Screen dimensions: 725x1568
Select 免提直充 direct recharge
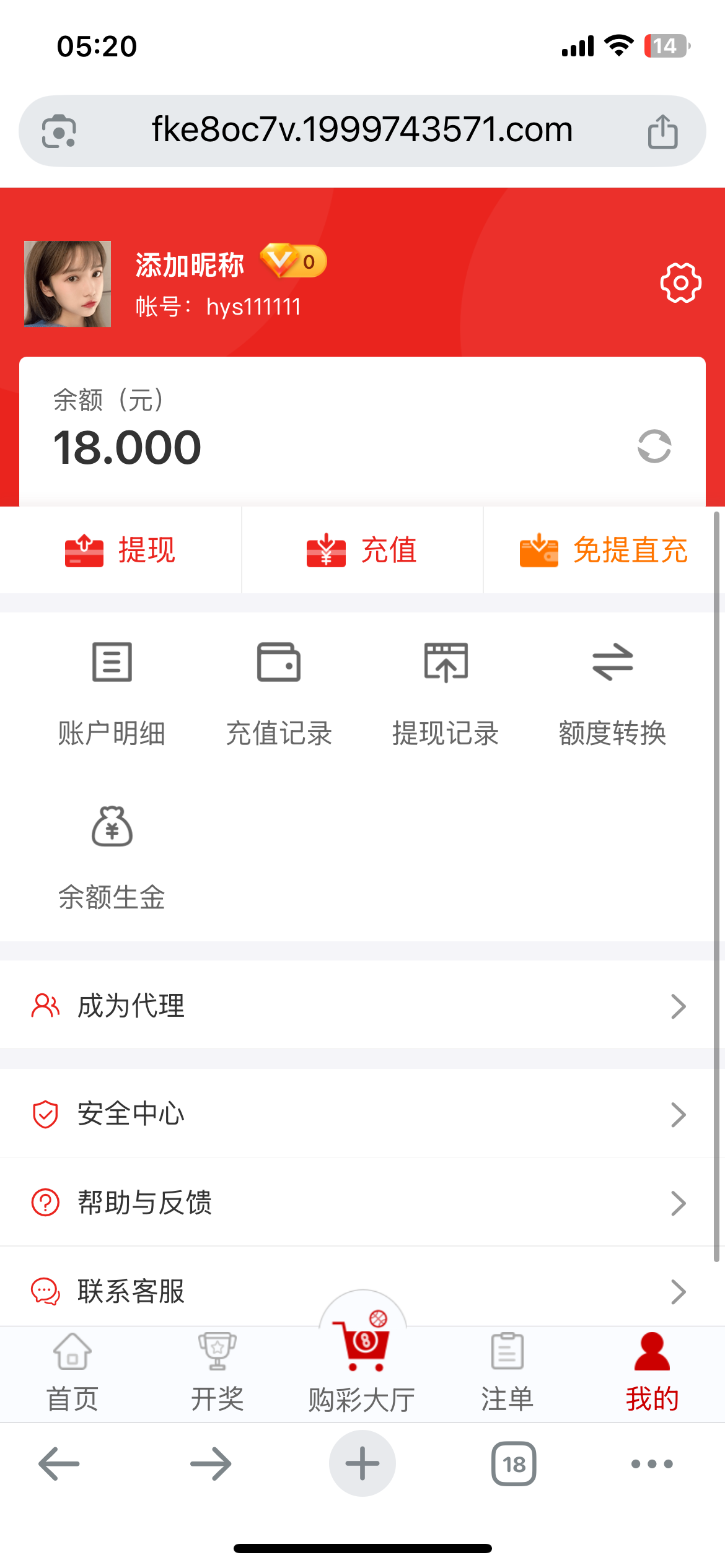pyautogui.click(x=604, y=550)
